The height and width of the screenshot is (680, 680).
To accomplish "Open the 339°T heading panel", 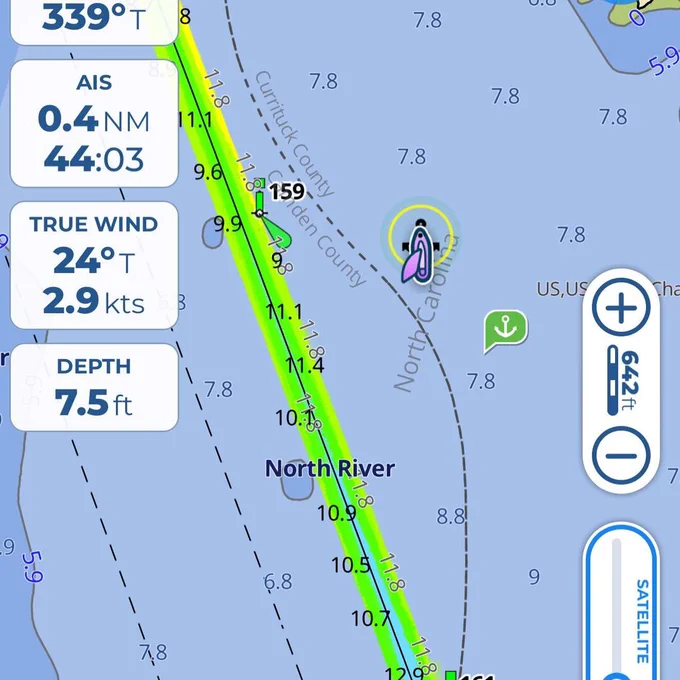I will tap(94, 22).
